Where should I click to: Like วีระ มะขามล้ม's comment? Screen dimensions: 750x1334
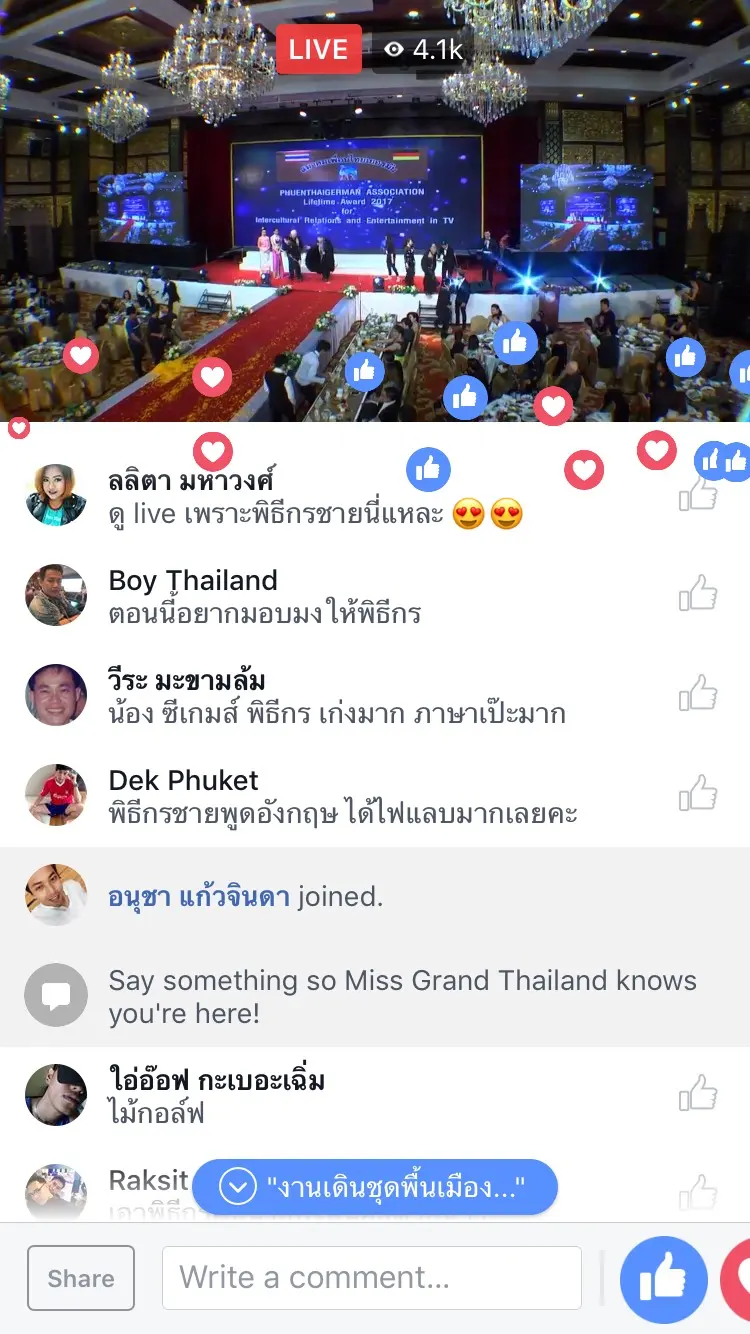[x=698, y=693]
